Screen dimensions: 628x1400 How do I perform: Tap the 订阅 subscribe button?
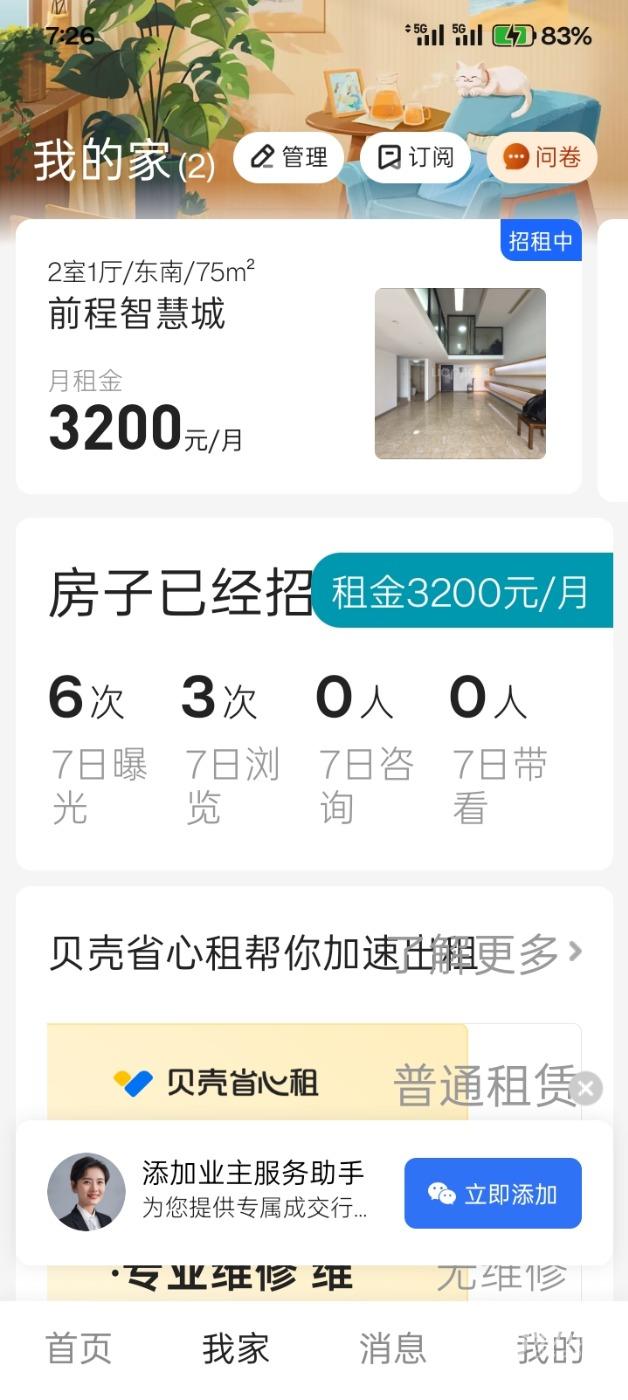[415, 158]
